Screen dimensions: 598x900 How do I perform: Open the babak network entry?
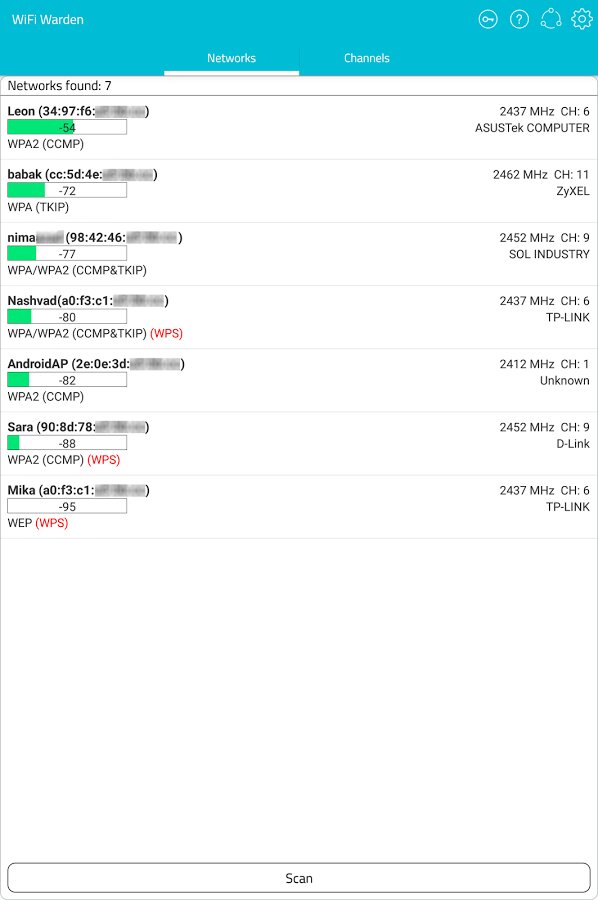[x=299, y=191]
